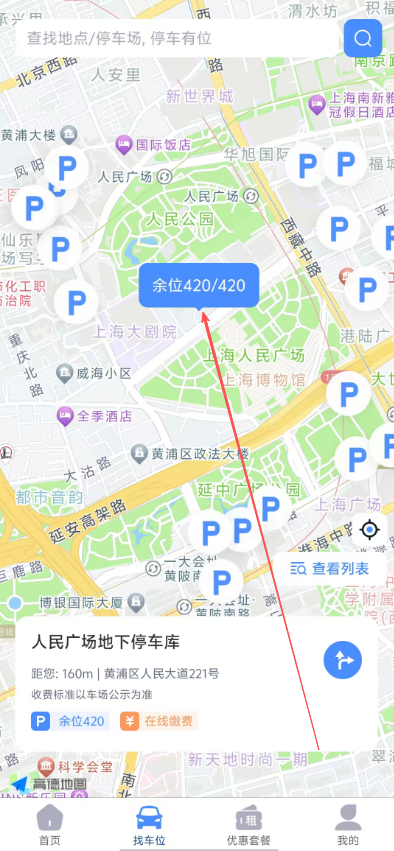Open the 人民广场地下停车库 details card

tap(196, 683)
